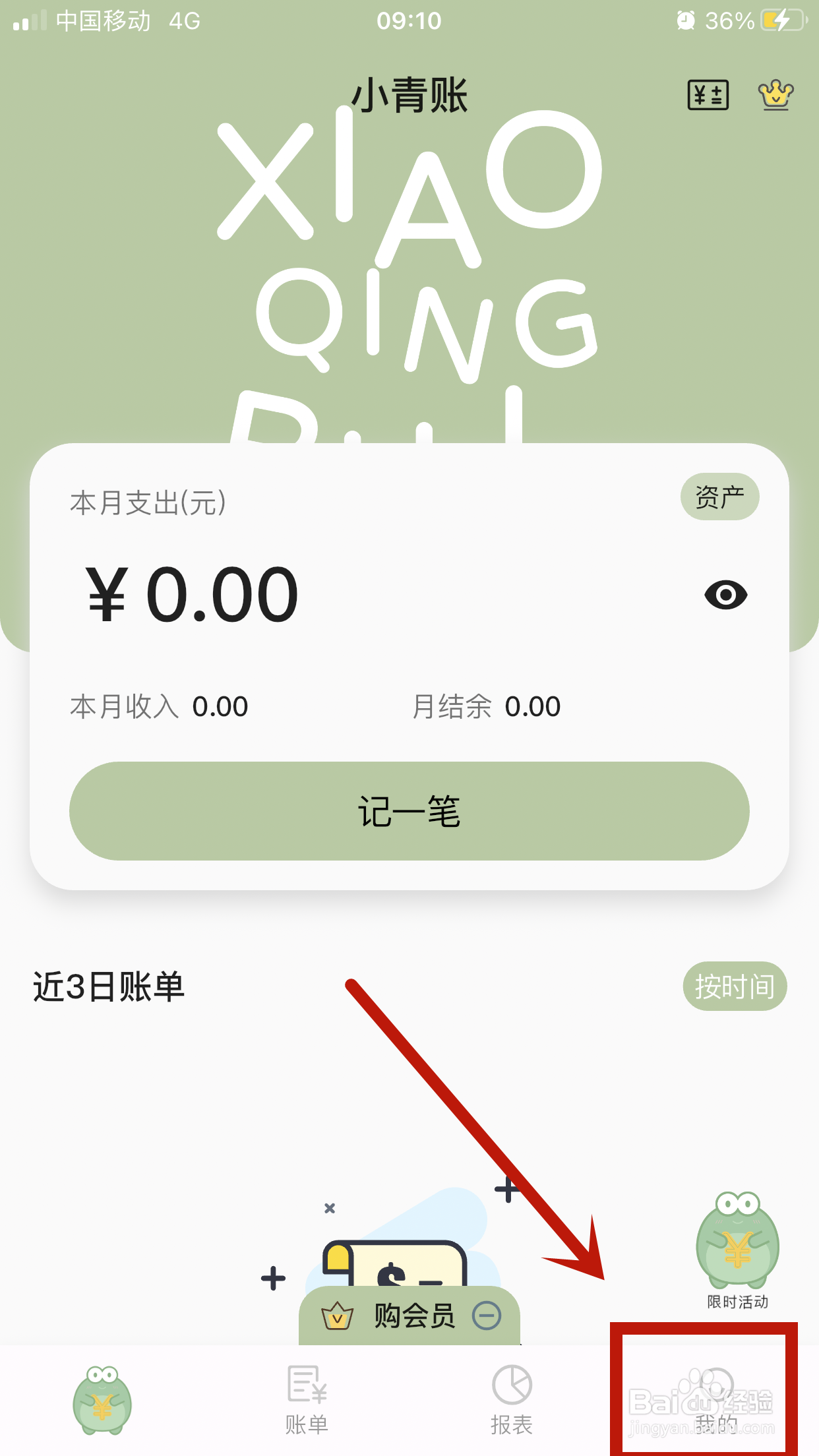Open the bill exchange icon at top right

[707, 95]
